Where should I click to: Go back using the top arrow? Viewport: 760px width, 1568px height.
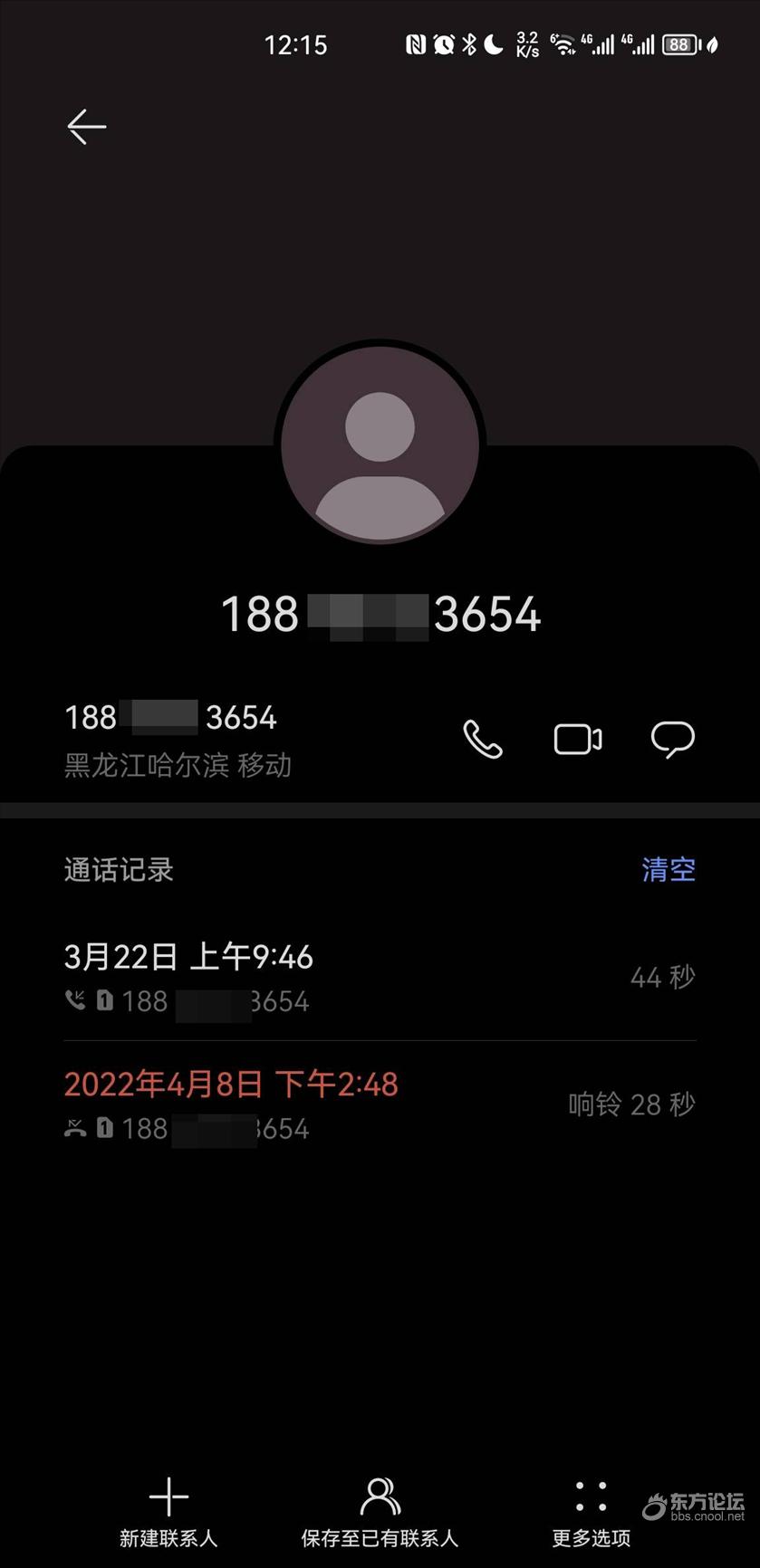point(87,127)
